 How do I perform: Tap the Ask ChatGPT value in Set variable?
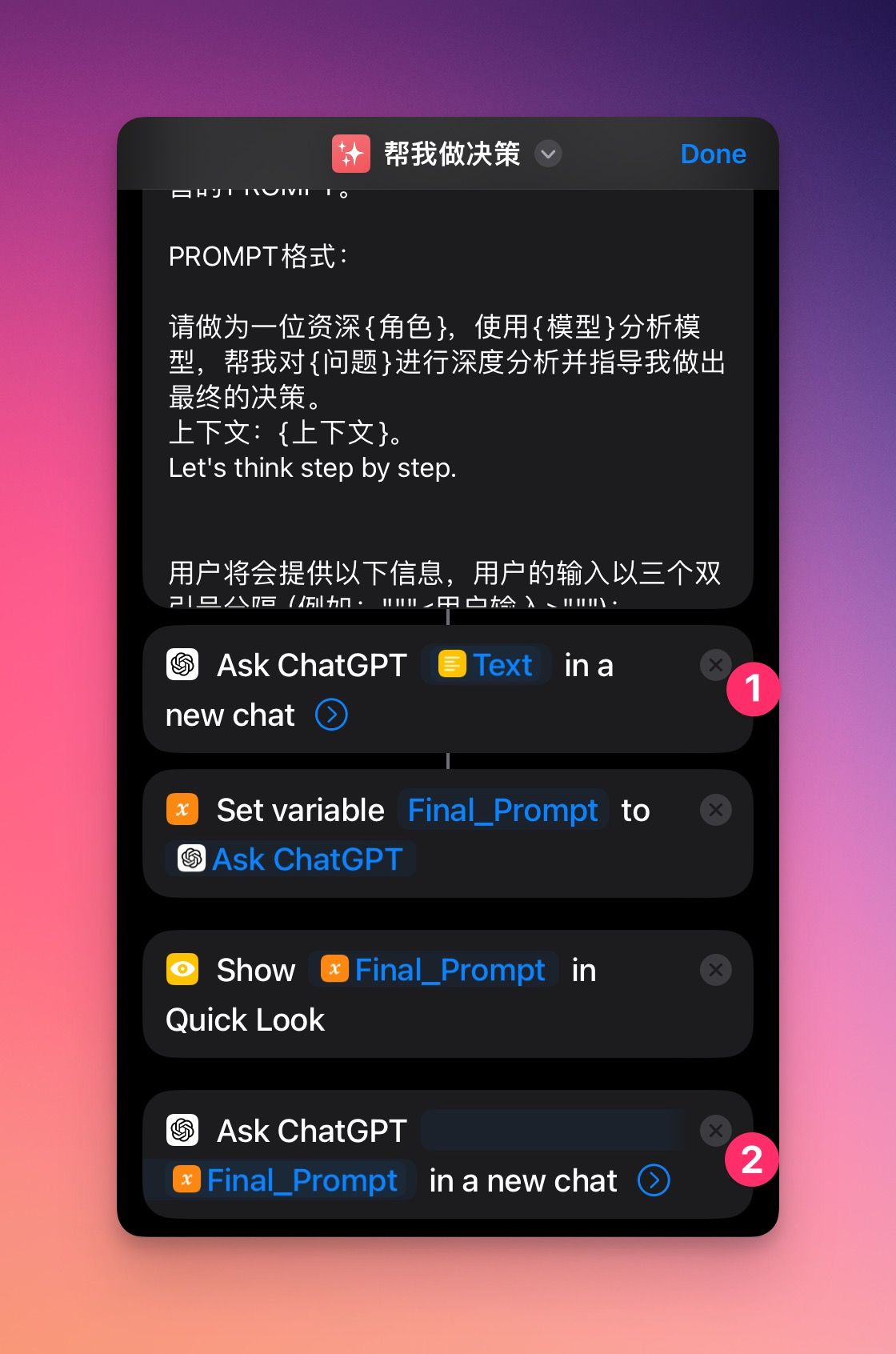[290, 859]
